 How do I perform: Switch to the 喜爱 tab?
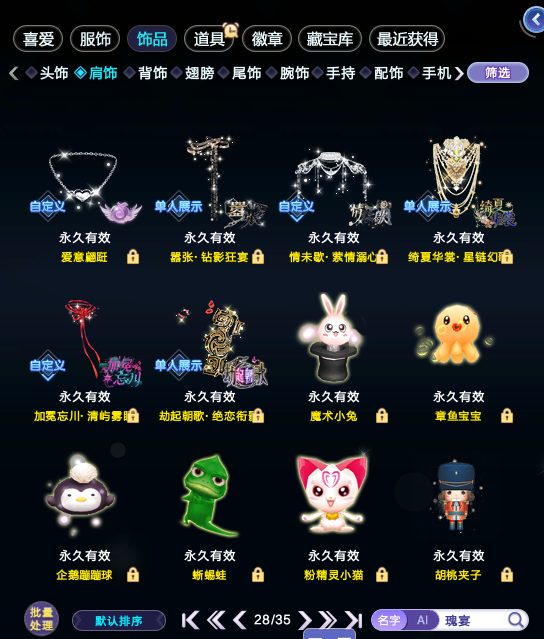[x=38, y=39]
